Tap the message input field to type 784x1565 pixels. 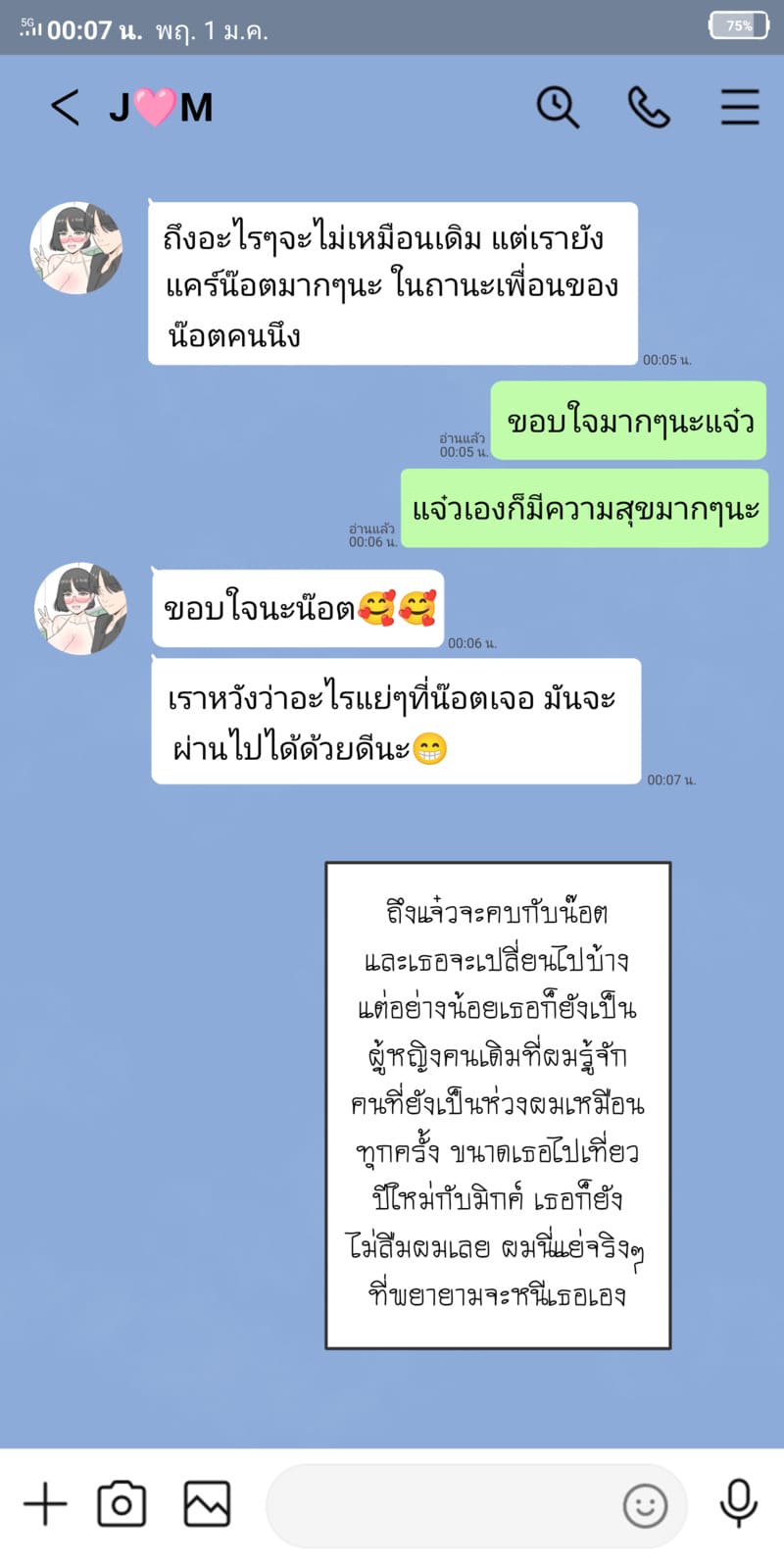[441, 1503]
